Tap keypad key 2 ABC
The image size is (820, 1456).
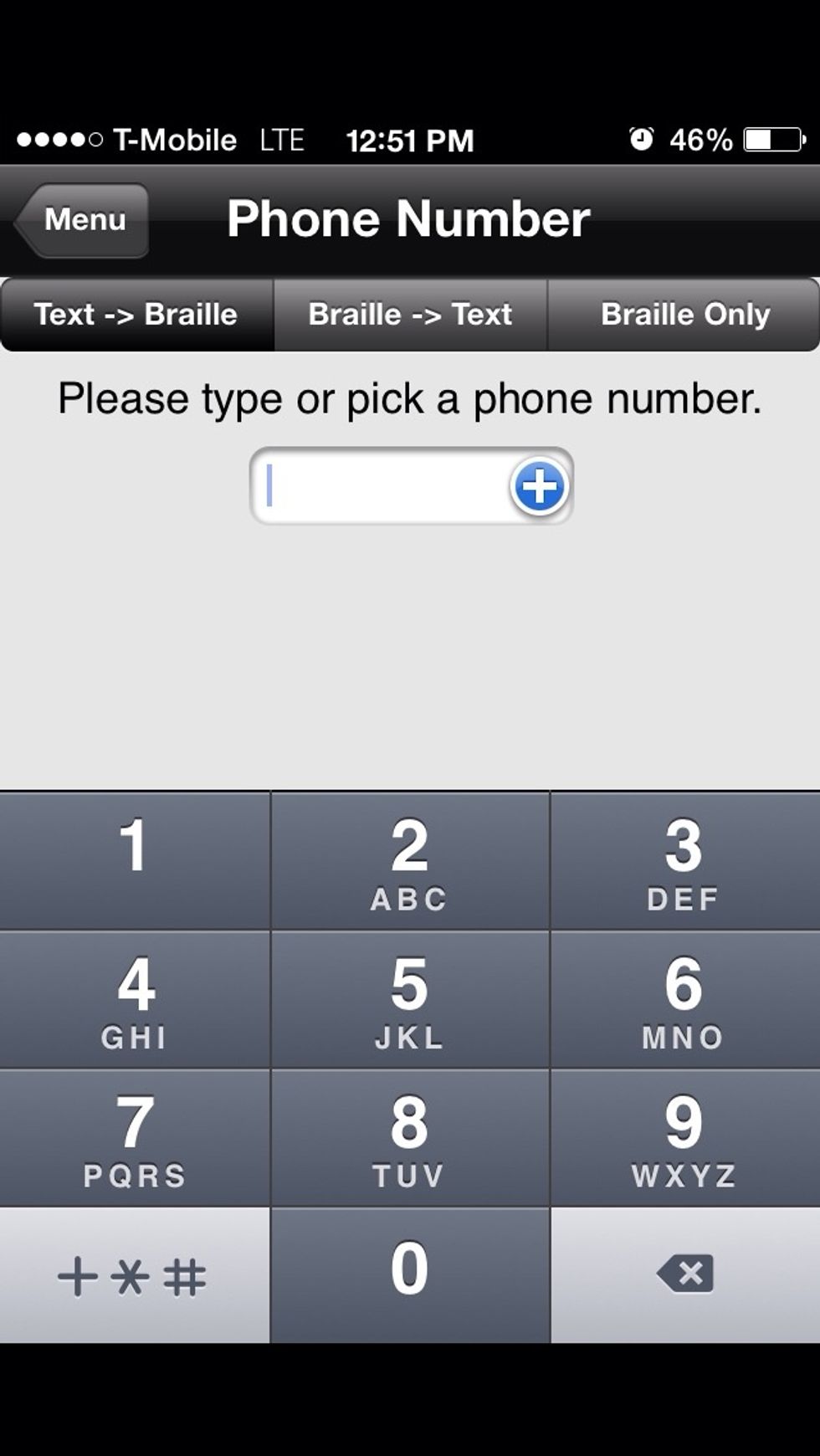pyautogui.click(x=410, y=859)
